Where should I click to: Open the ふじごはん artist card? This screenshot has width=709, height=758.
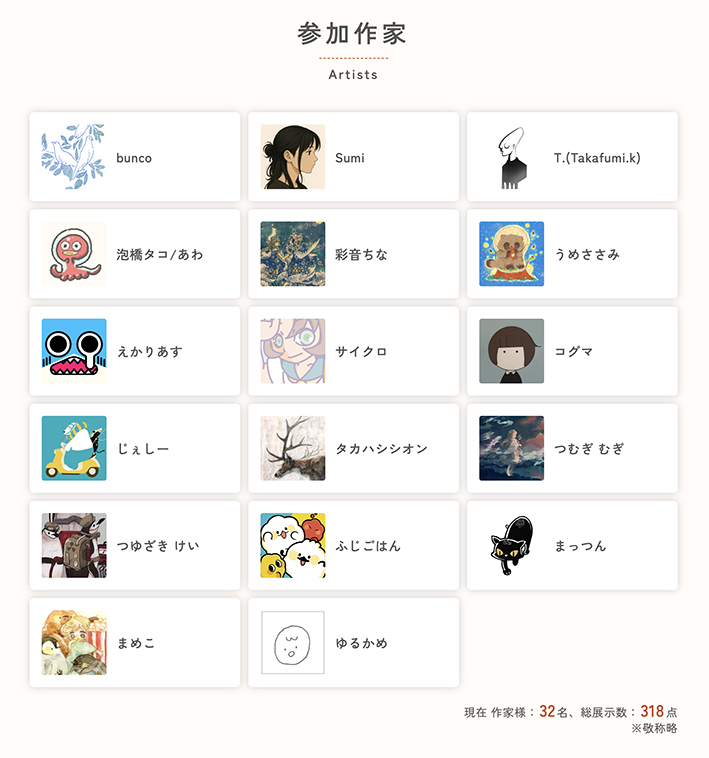pyautogui.click(x=353, y=545)
